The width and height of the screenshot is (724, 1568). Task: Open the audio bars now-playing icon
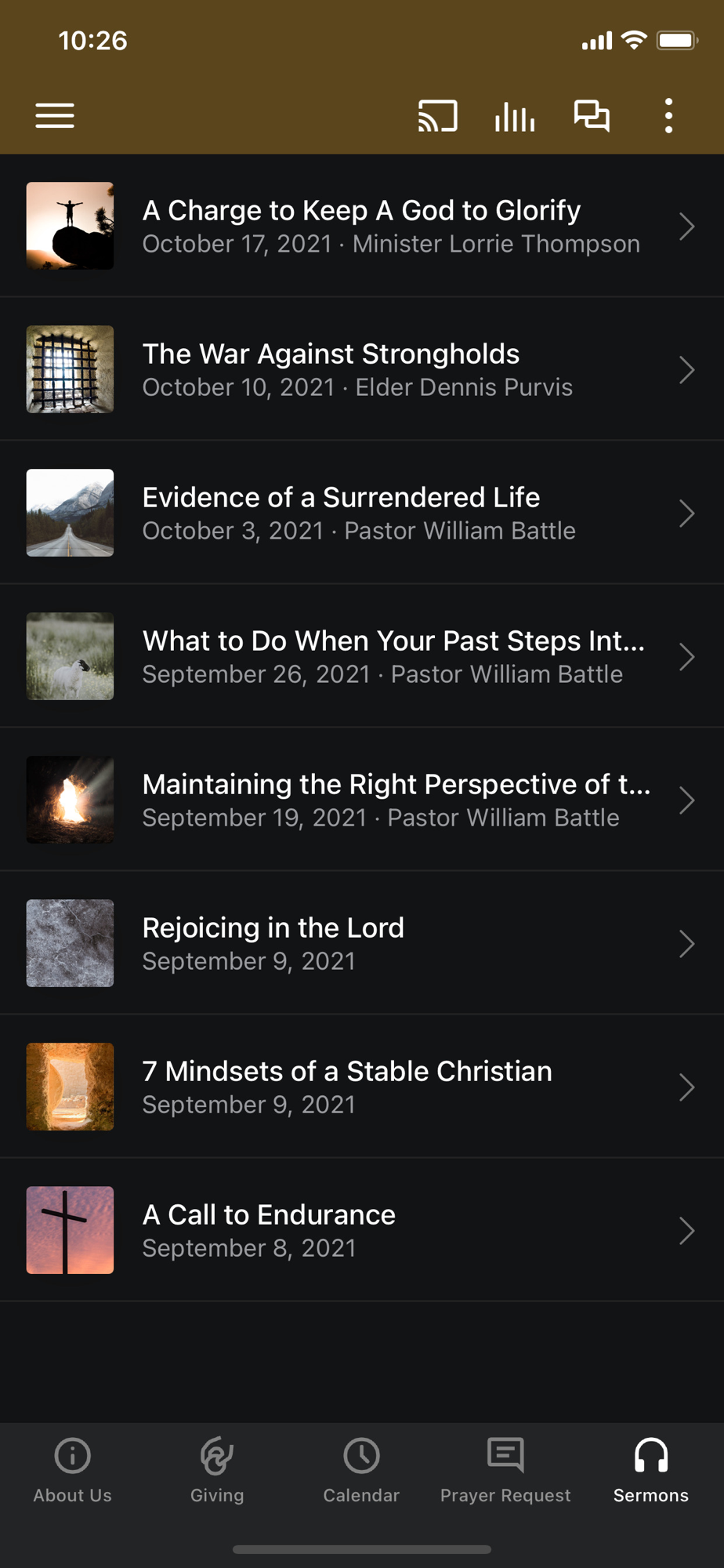click(515, 116)
